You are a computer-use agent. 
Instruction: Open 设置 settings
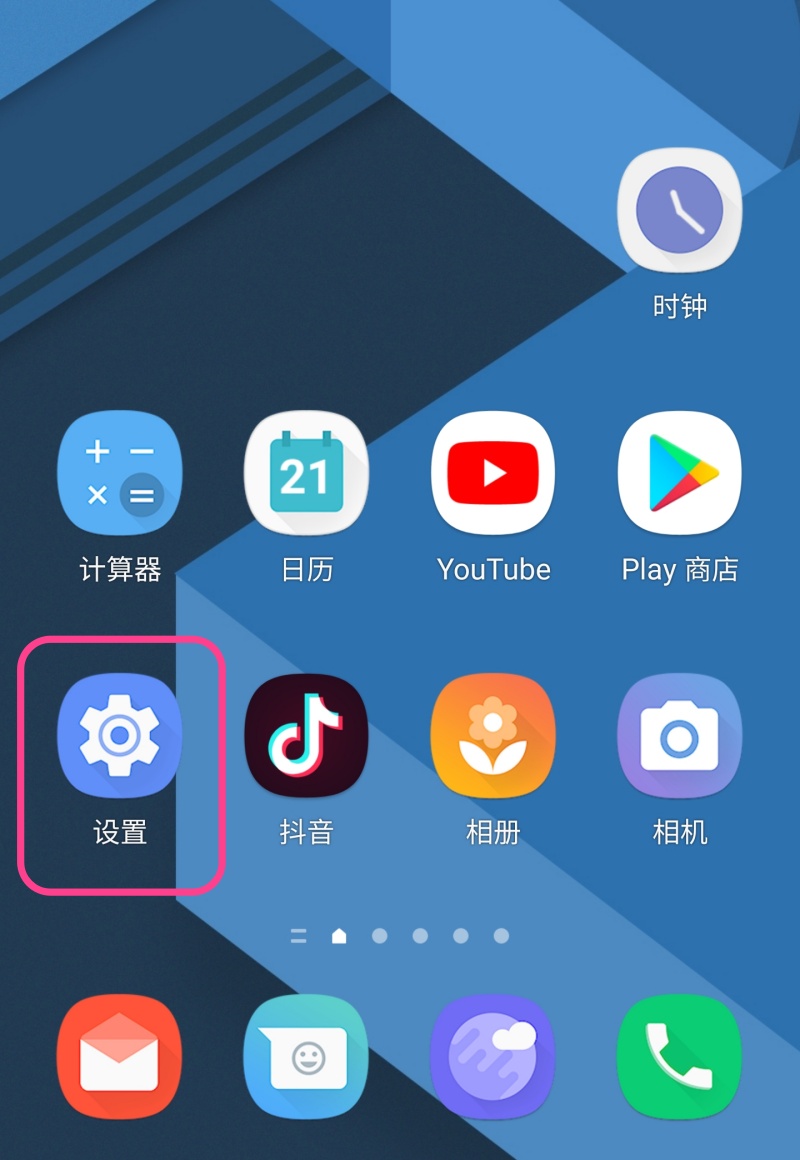(120, 735)
